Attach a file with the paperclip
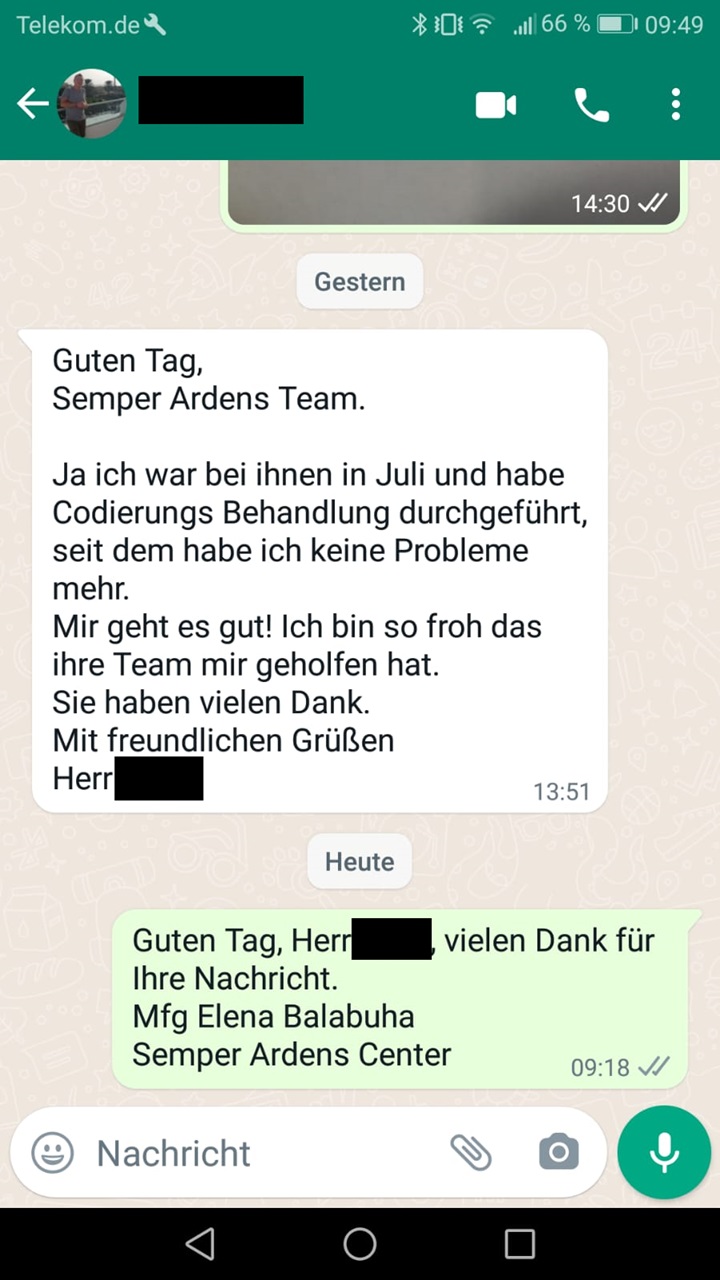 click(471, 1153)
